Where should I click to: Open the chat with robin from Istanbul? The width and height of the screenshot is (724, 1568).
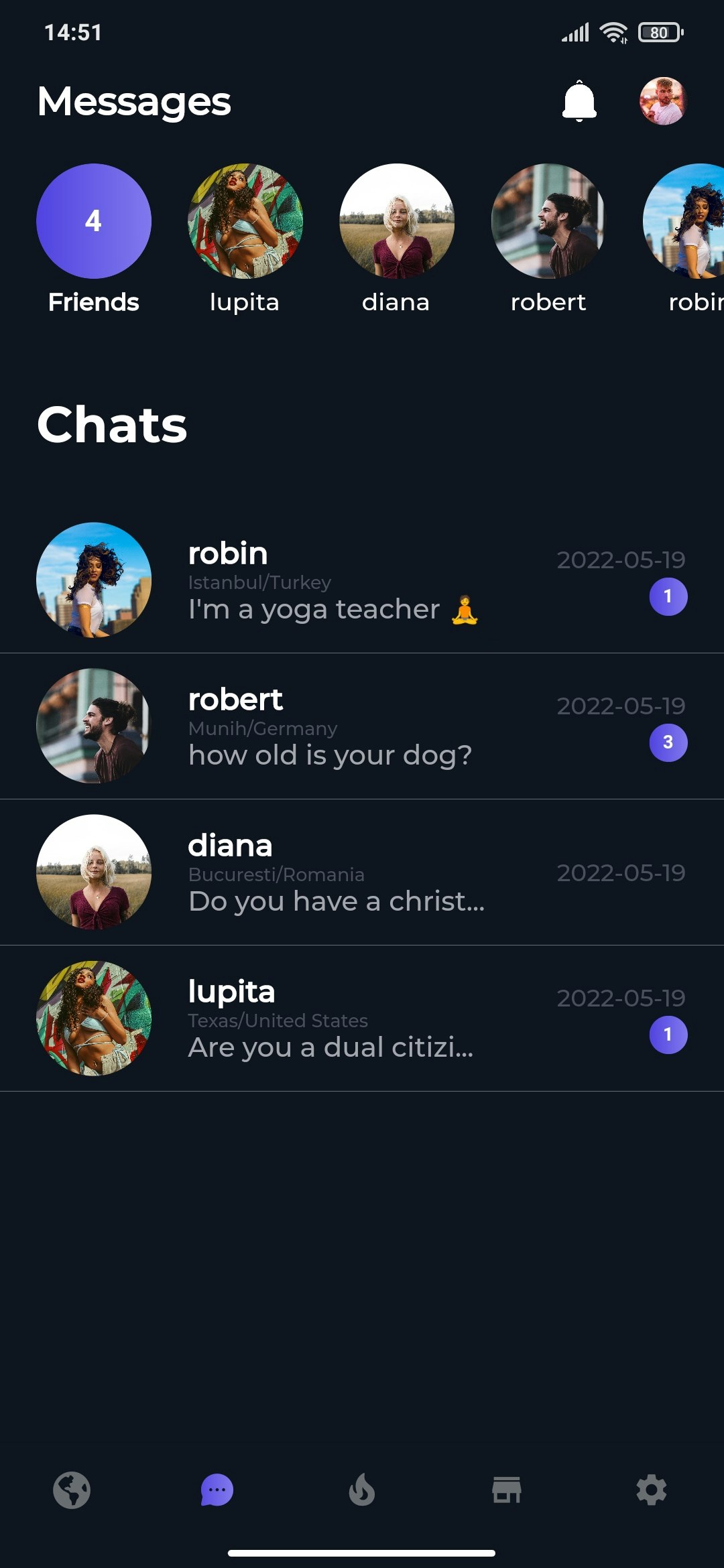[362, 580]
